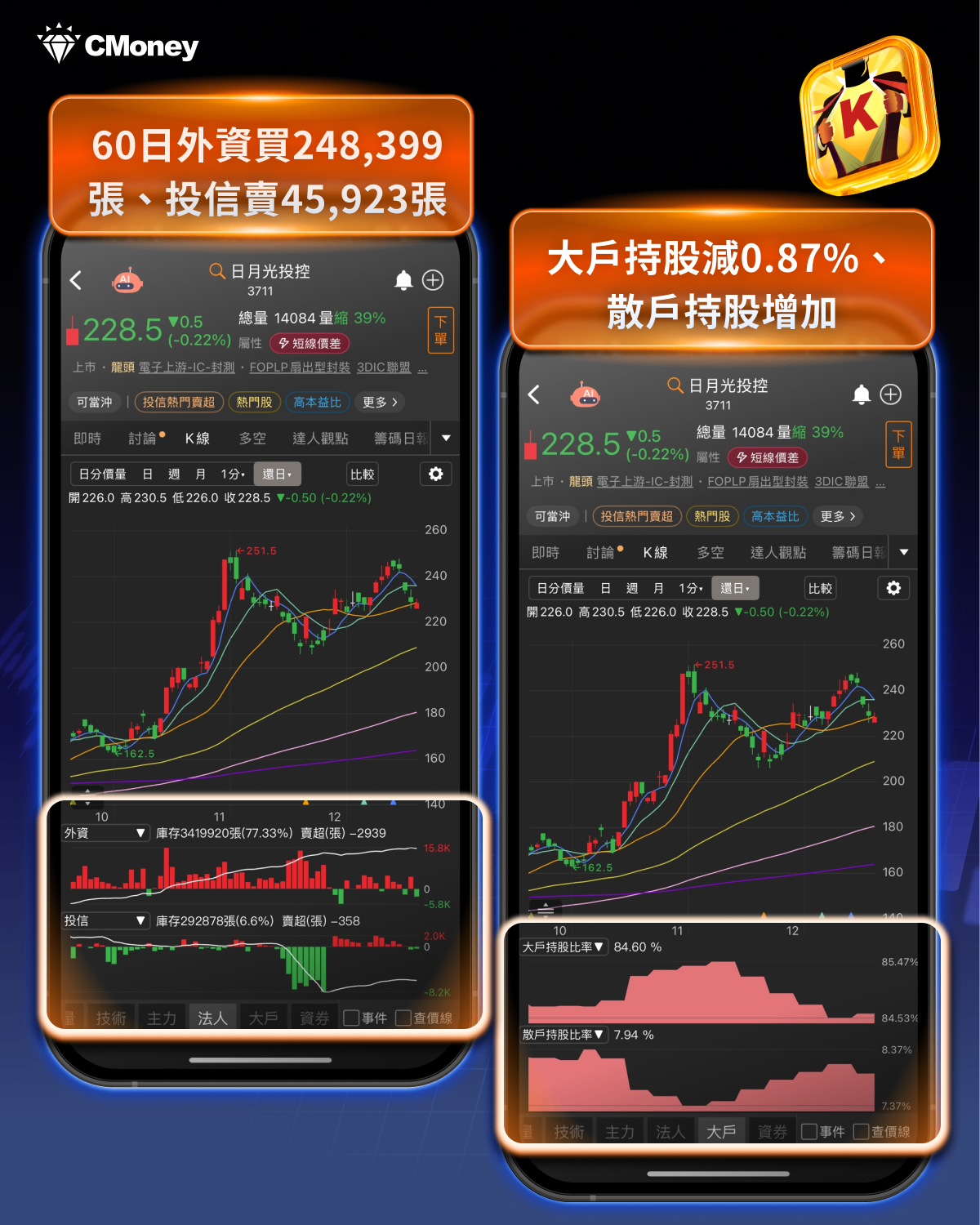Image resolution: width=980 pixels, height=1225 pixels.
Task: Enable the 查價線 checkbox on left phone
Action: [x=402, y=1018]
